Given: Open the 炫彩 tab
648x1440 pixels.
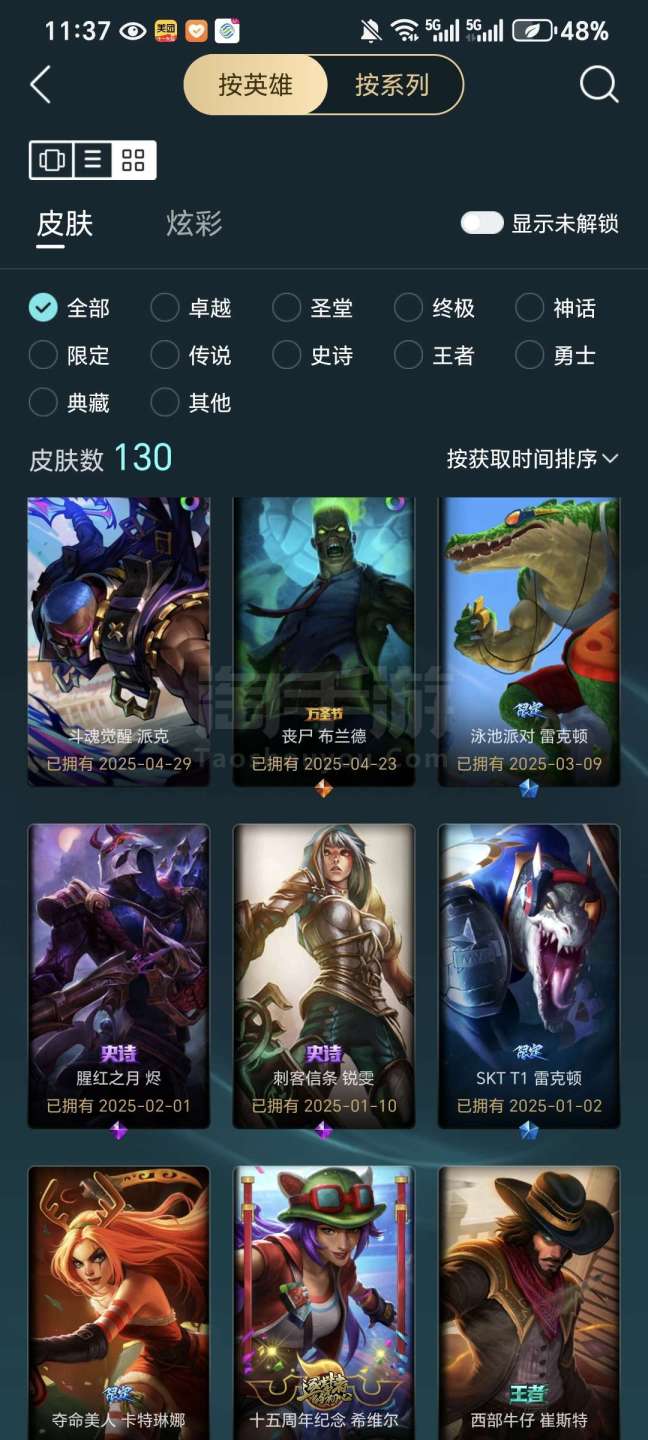Looking at the screenshot, I should click(194, 223).
